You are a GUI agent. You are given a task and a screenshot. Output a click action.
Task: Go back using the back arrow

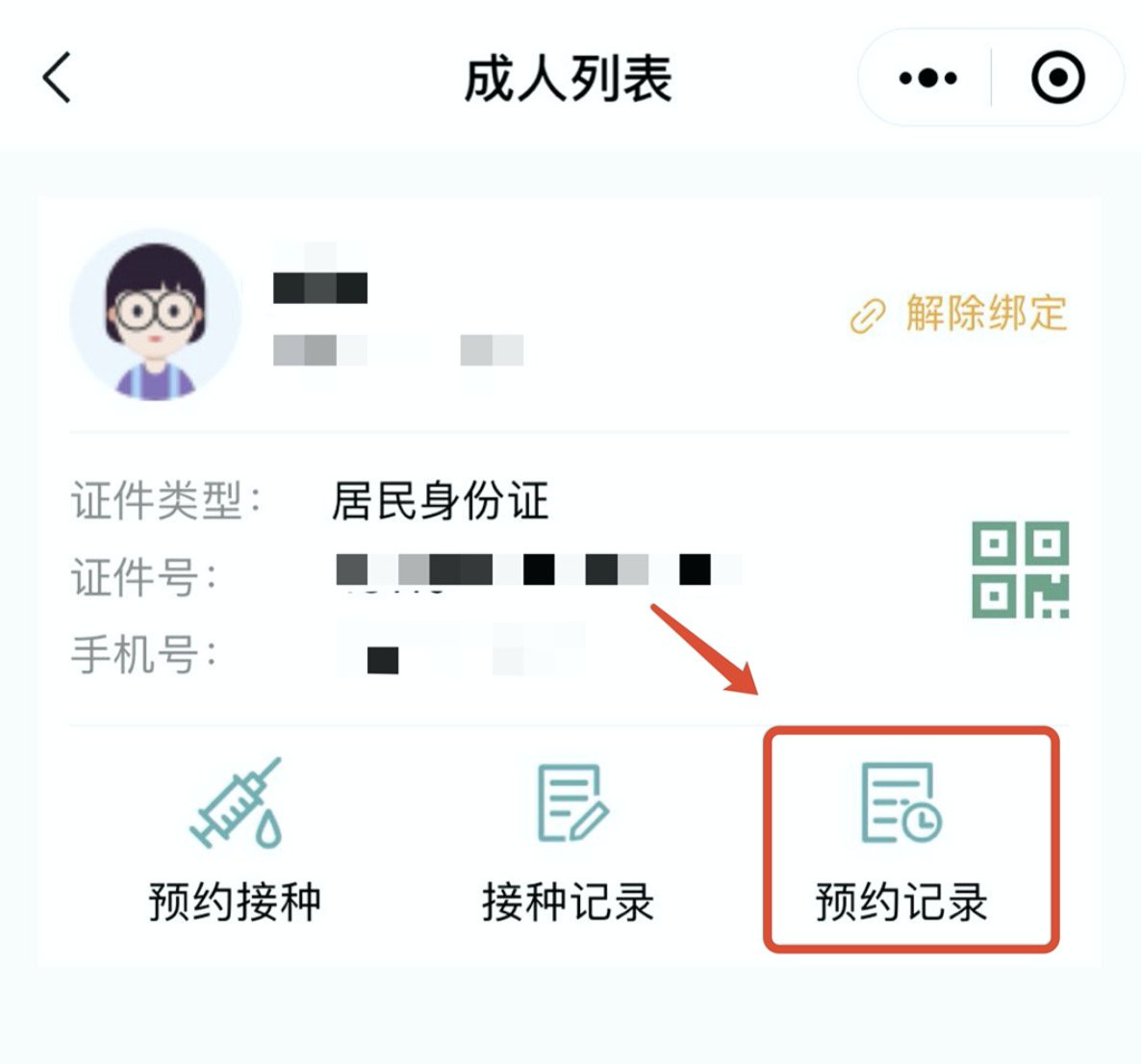(x=58, y=78)
